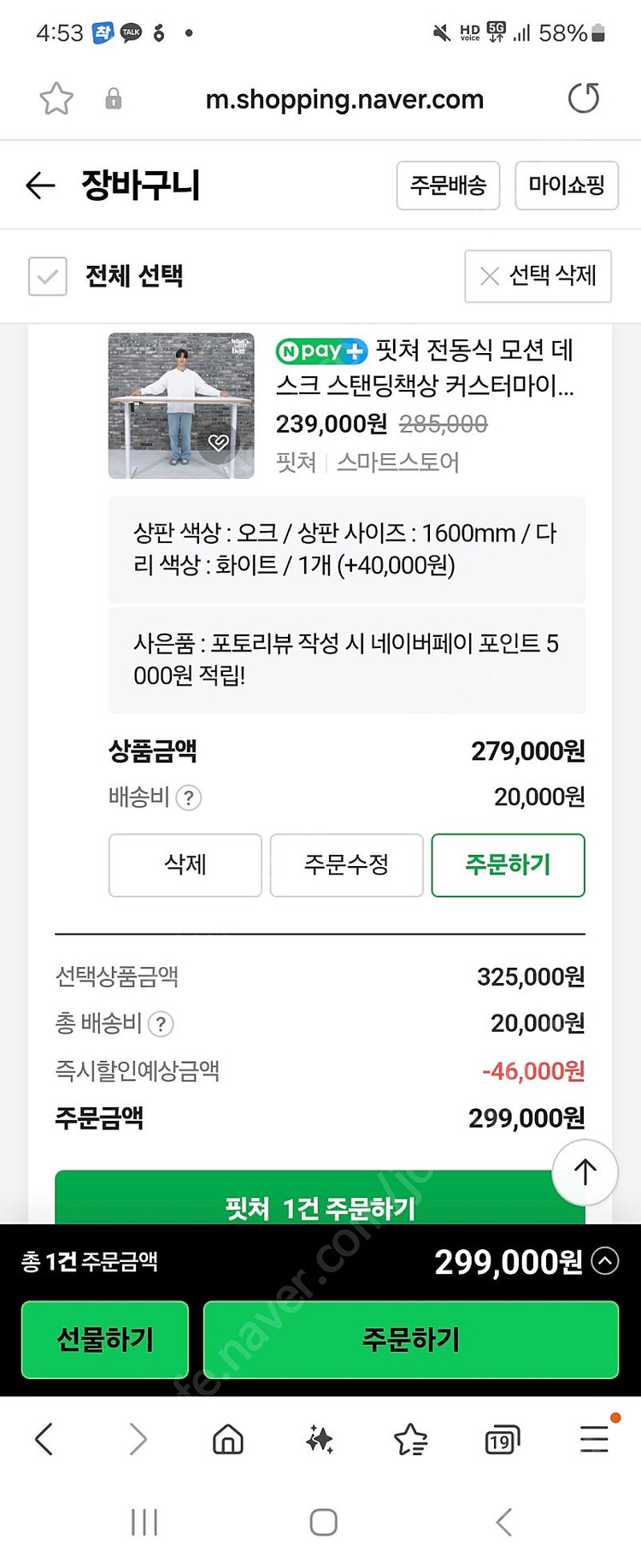Go to 마이쇼핑 my shopping page

[566, 185]
